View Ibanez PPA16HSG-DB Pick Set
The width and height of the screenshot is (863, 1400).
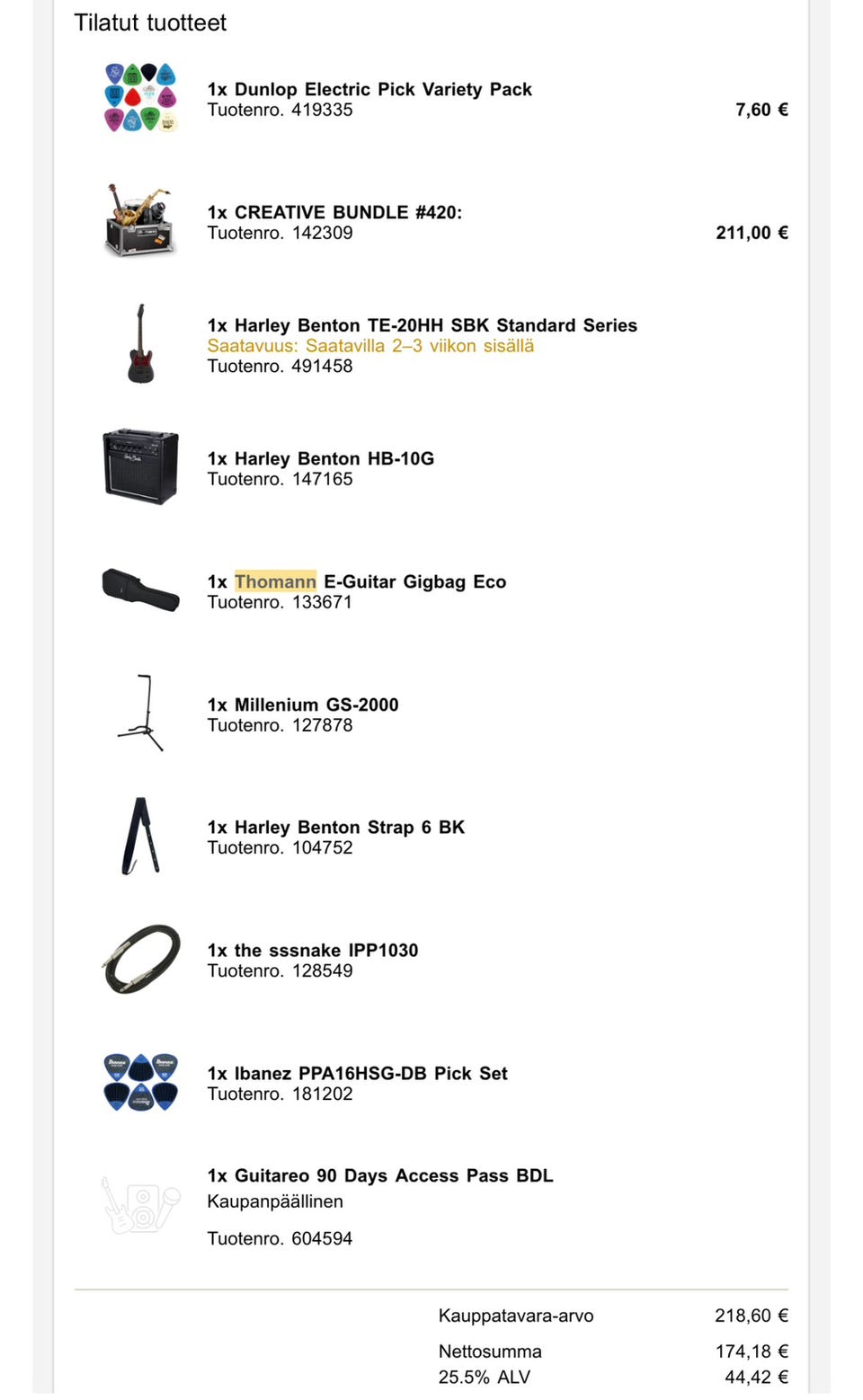pos(357,1074)
